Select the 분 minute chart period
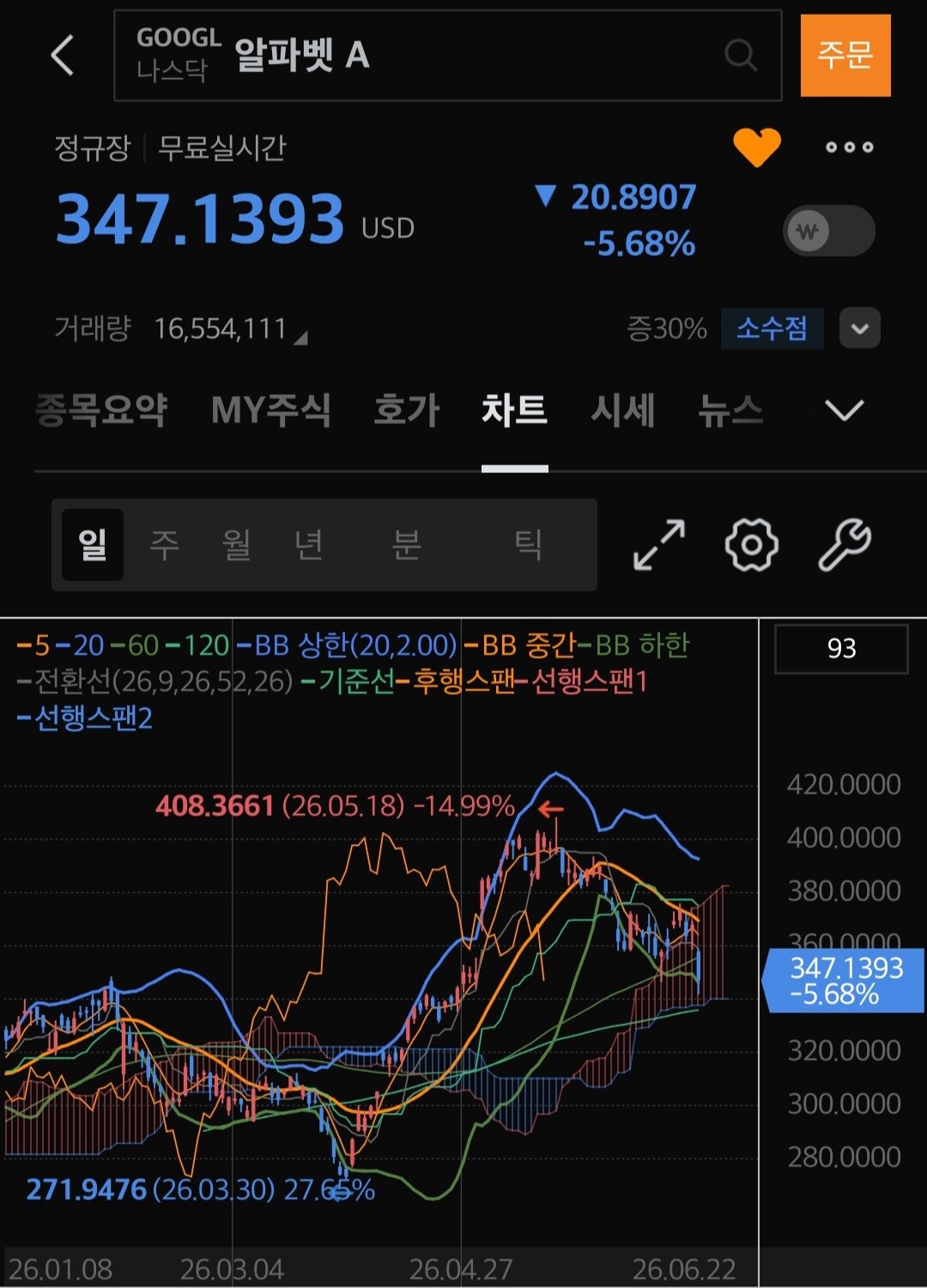927x1288 pixels. (406, 544)
